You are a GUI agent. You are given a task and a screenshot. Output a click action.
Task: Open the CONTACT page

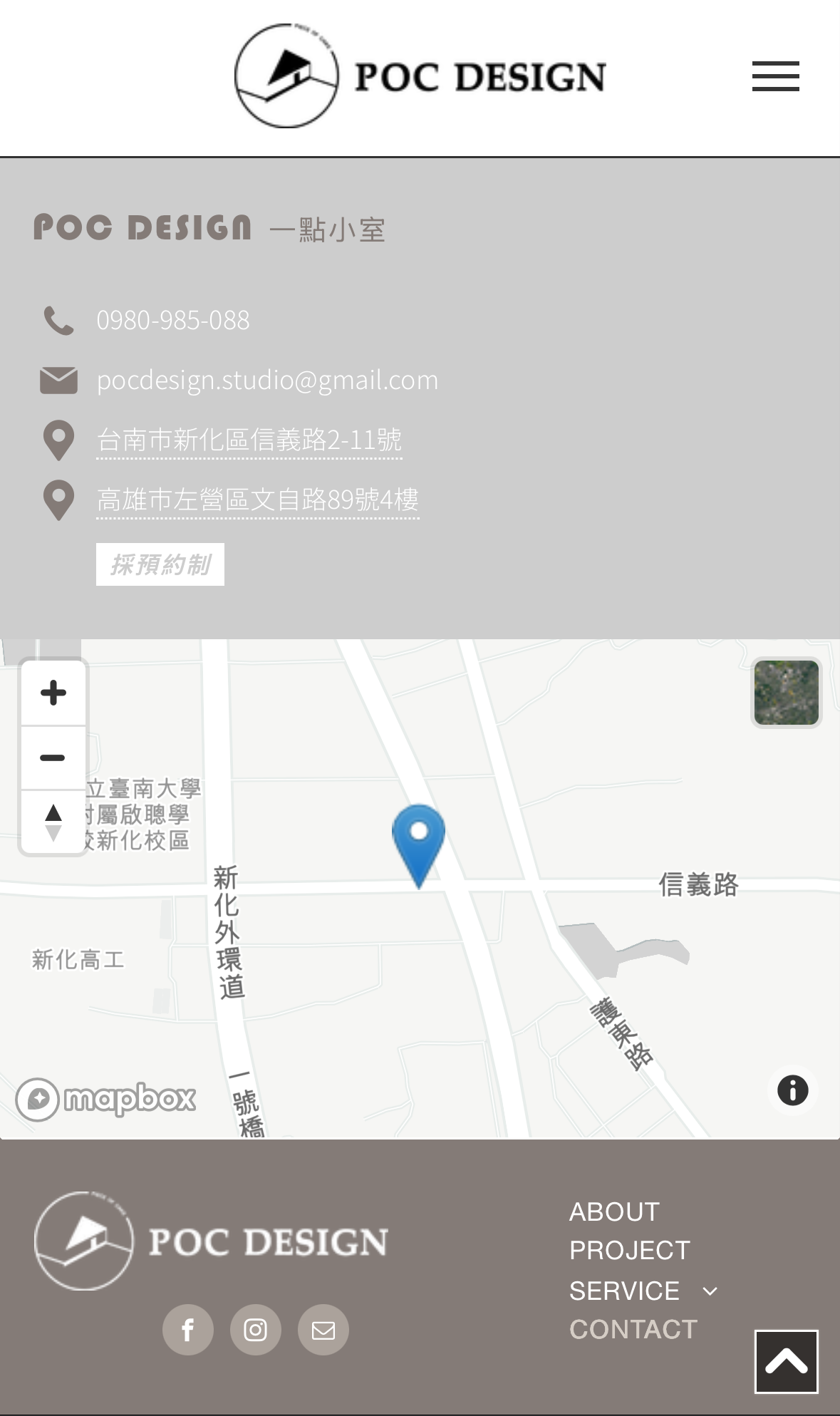point(633,1329)
